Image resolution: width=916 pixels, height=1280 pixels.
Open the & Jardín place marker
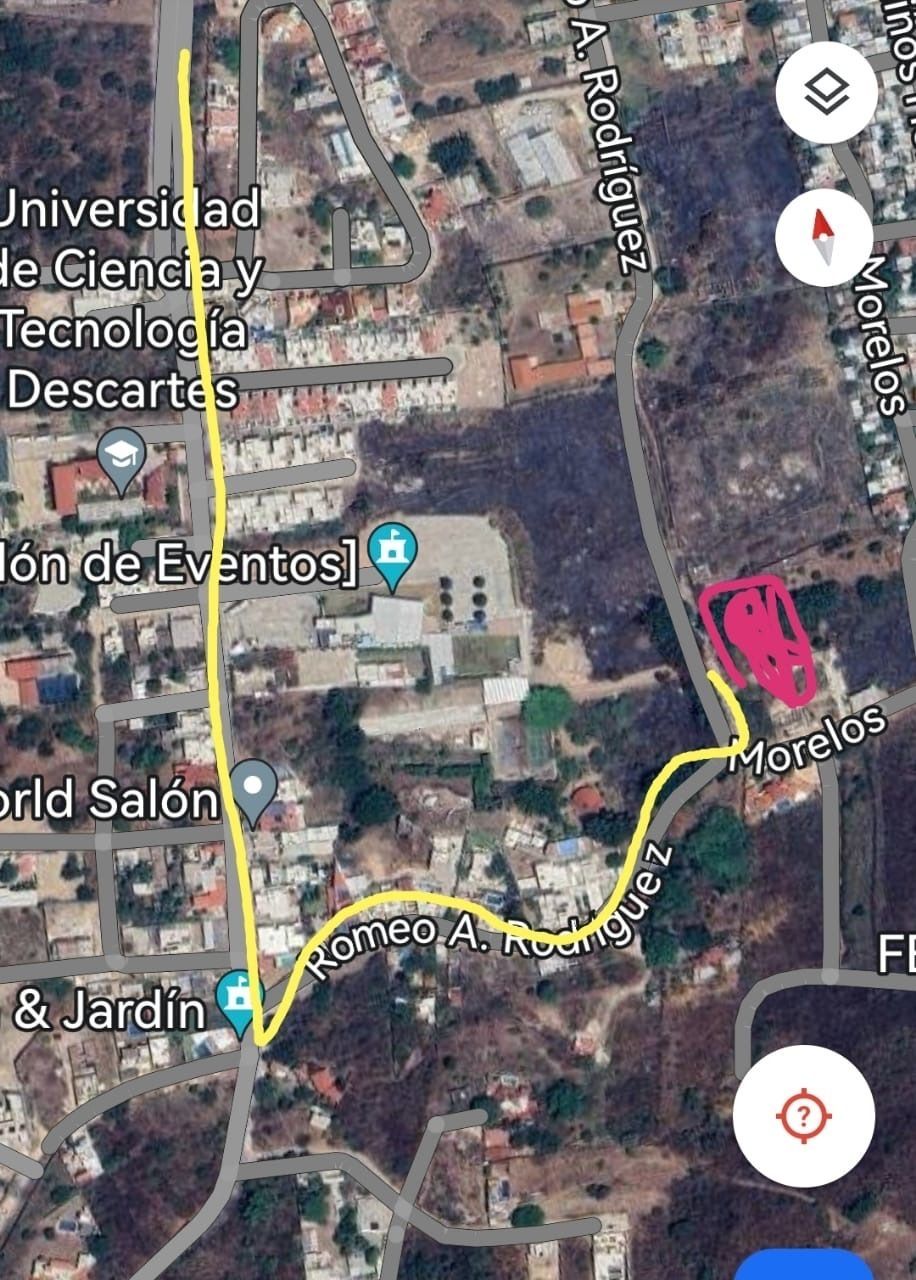pos(240,1003)
